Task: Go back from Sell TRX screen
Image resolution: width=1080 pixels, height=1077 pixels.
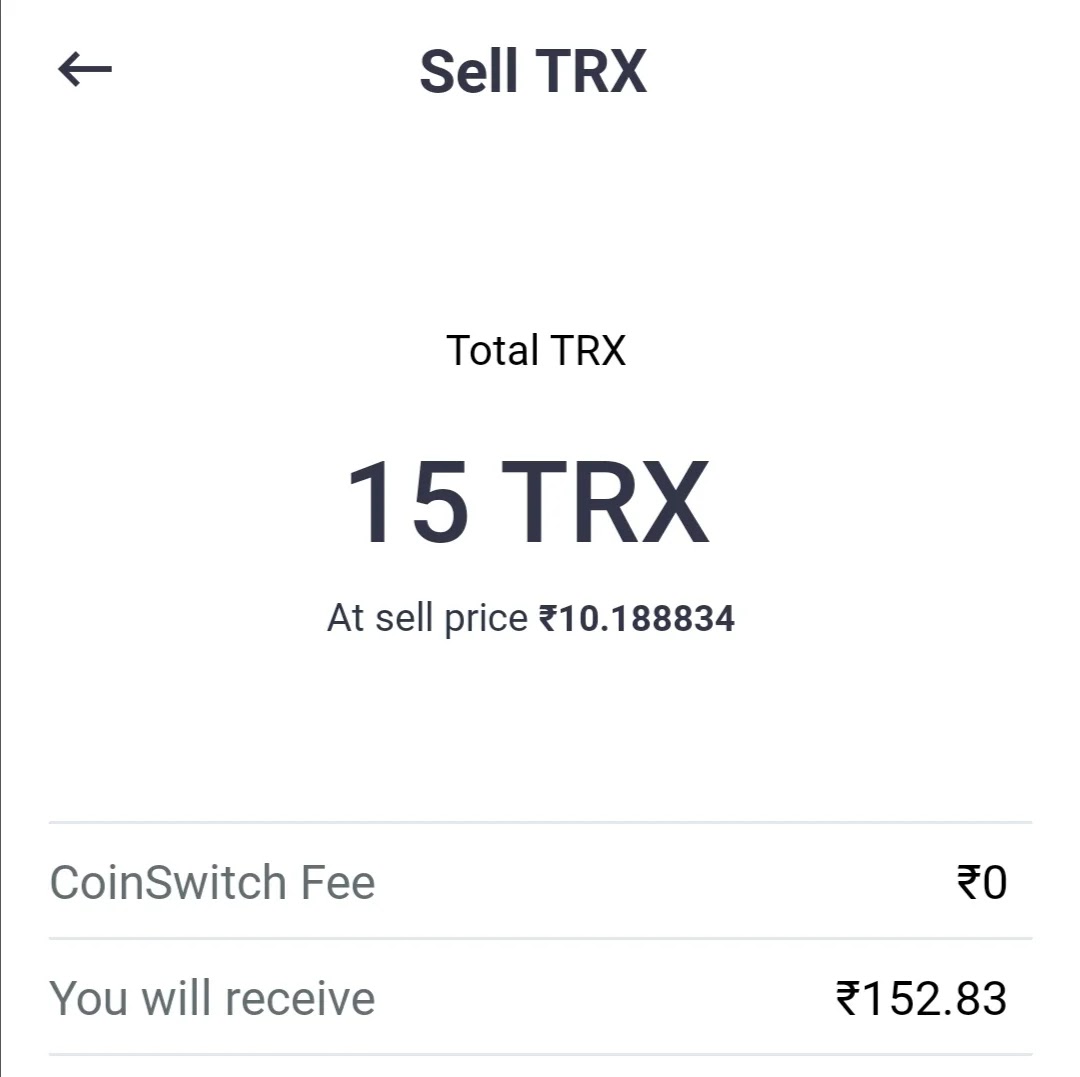Action: tap(85, 70)
